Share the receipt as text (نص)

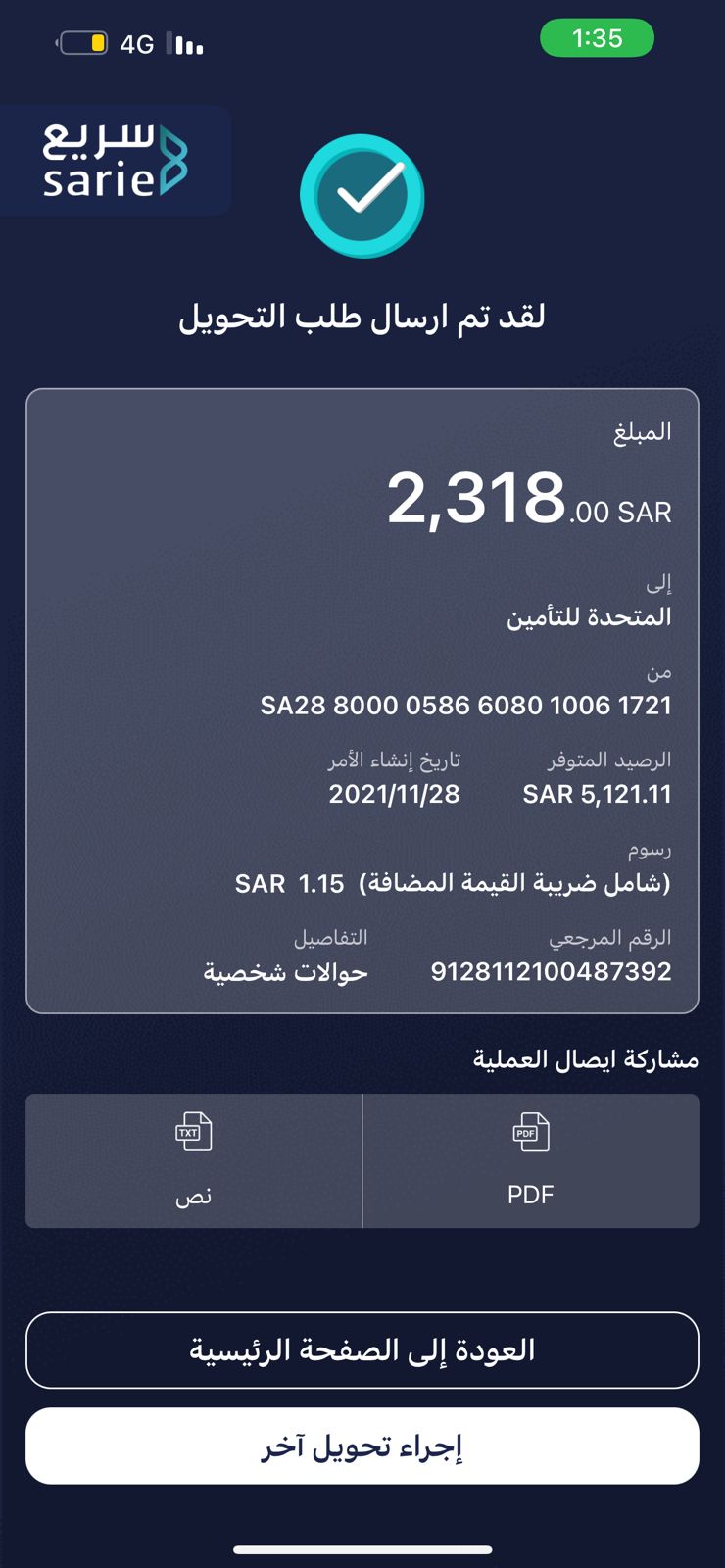pos(193,1160)
